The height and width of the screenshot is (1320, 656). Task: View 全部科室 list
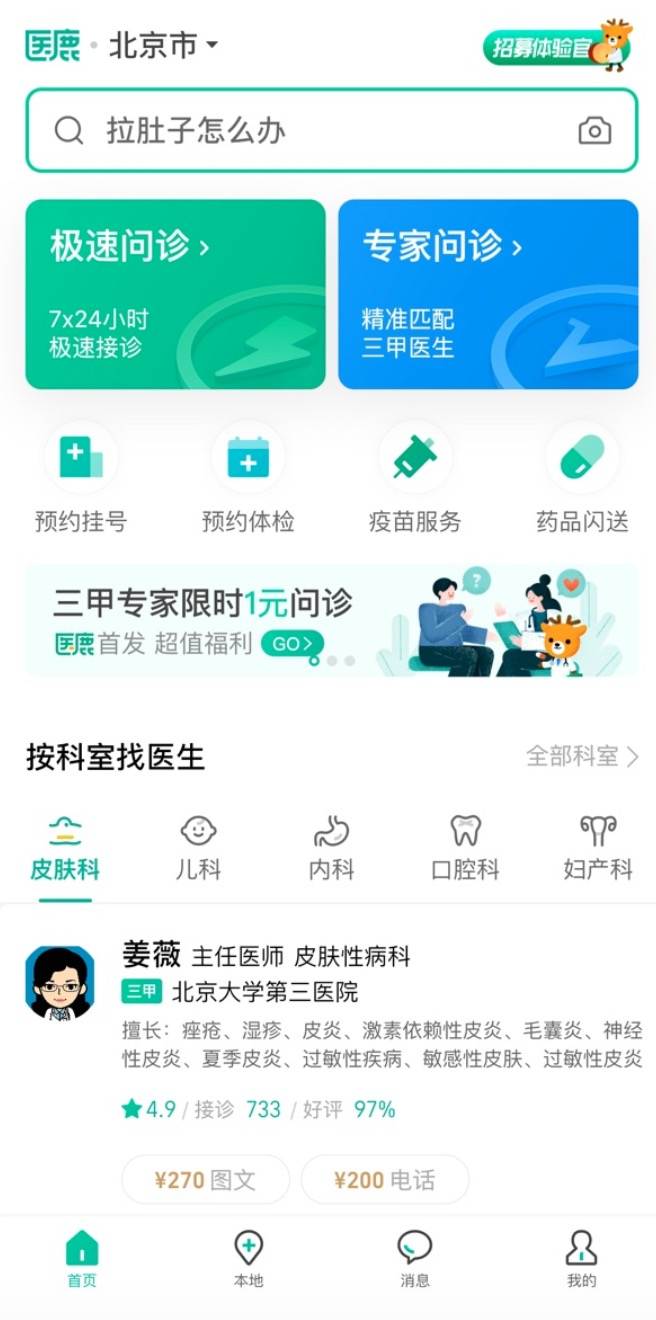(x=582, y=756)
